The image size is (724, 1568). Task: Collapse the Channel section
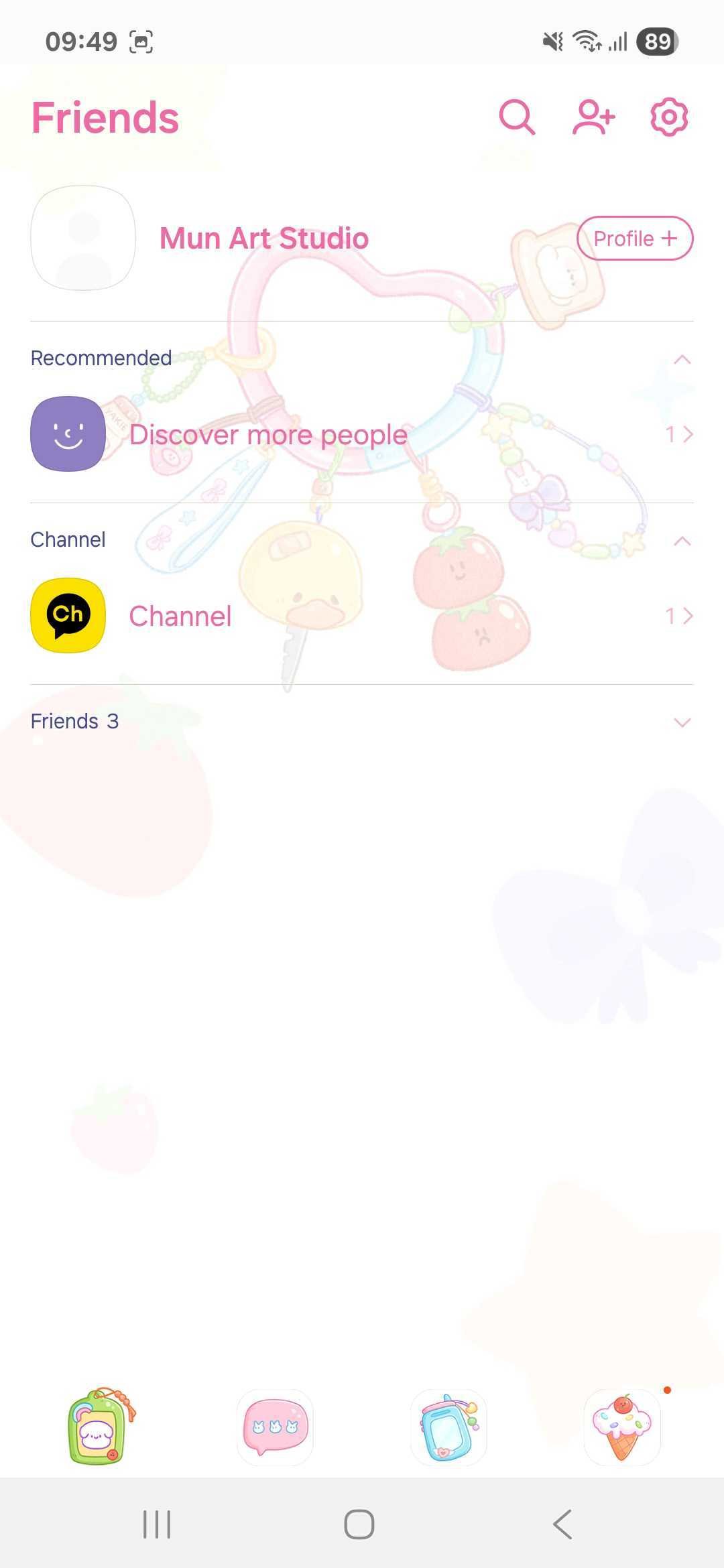(x=682, y=541)
